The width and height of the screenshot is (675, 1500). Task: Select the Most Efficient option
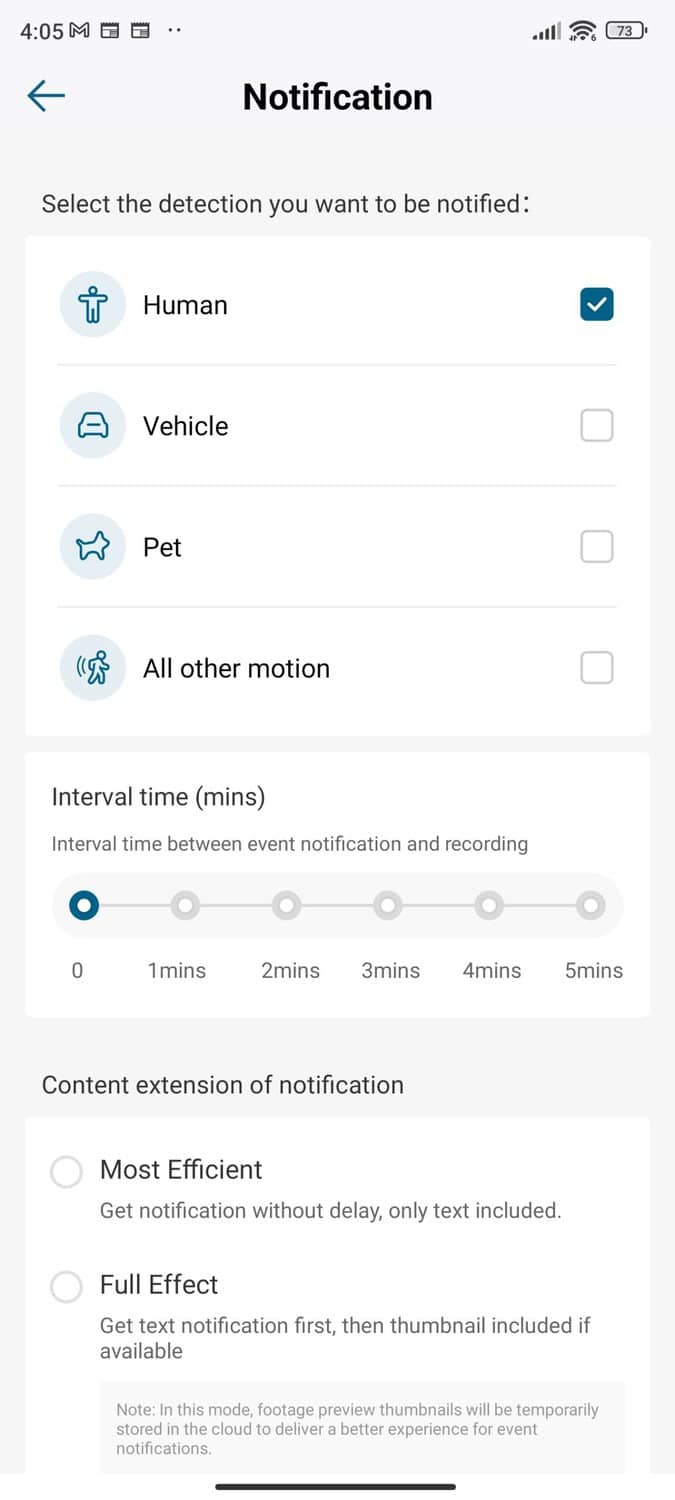coord(66,1172)
